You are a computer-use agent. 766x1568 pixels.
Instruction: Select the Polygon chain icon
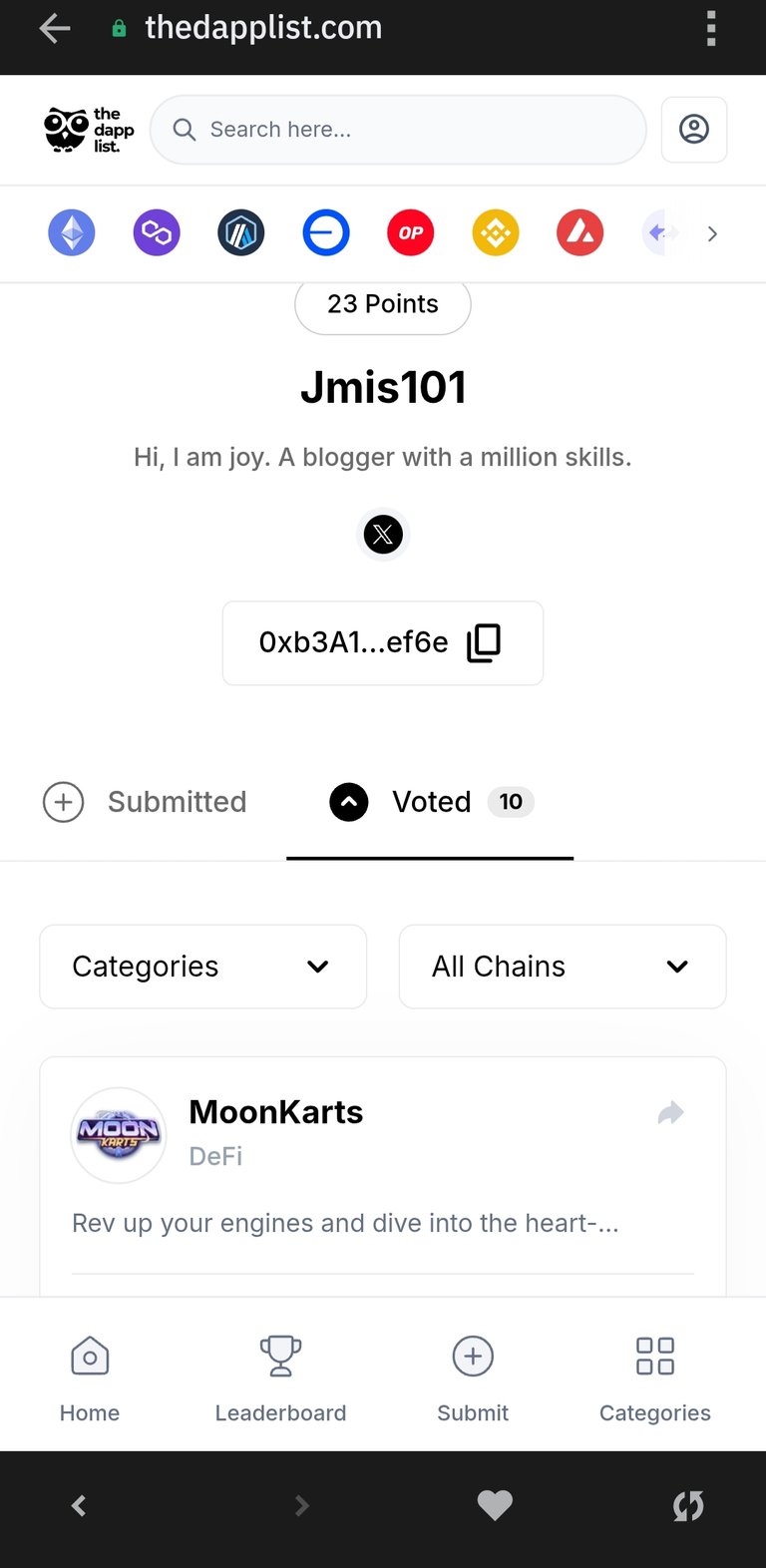tap(157, 233)
